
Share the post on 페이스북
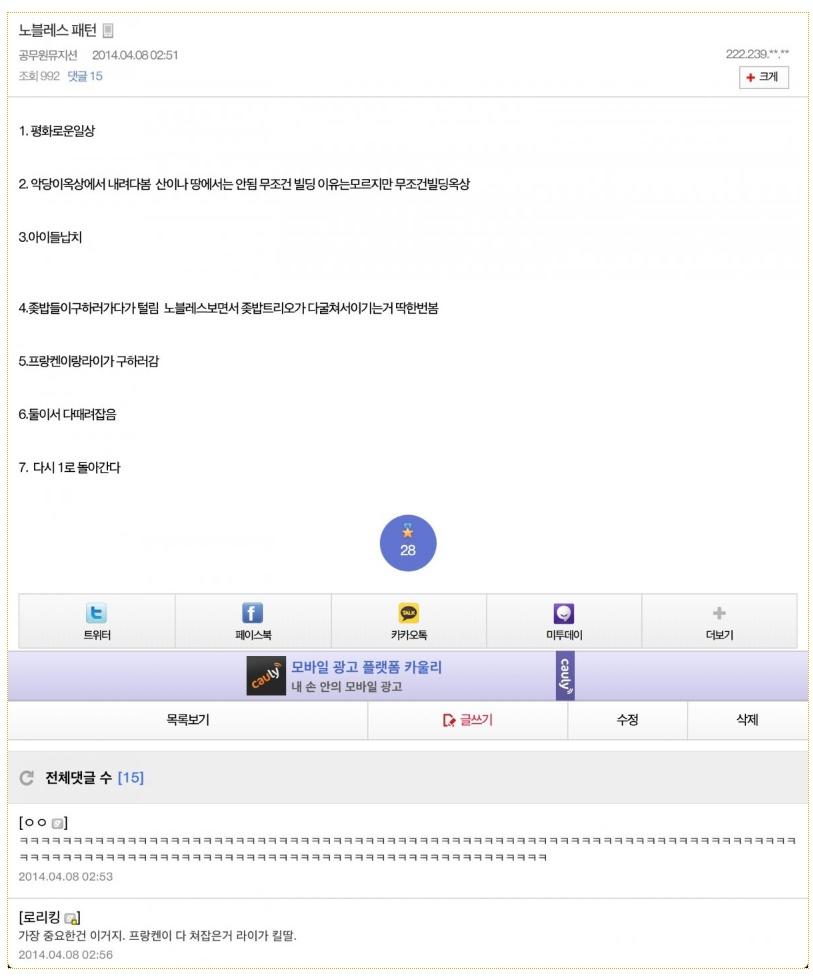(x=253, y=622)
